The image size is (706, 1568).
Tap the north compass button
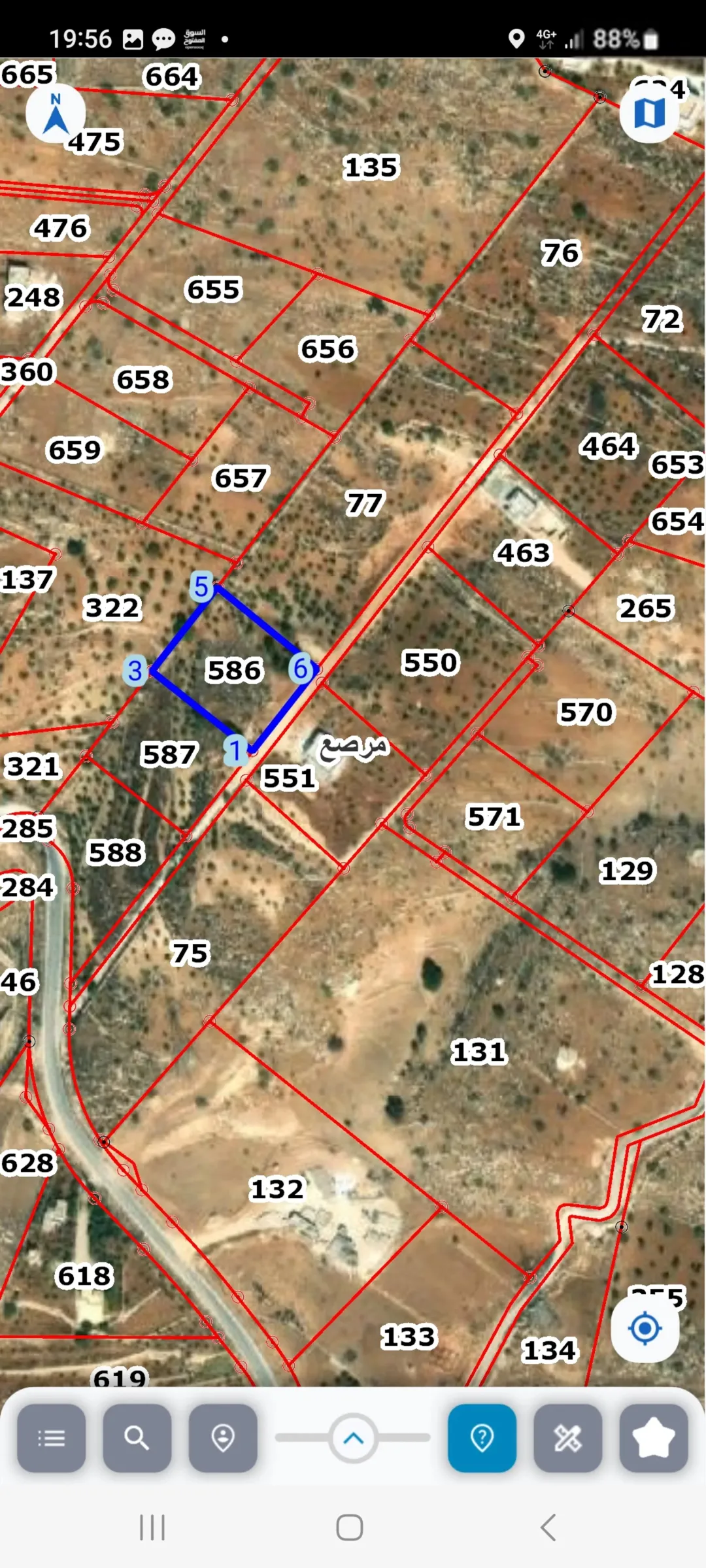pos(56,114)
